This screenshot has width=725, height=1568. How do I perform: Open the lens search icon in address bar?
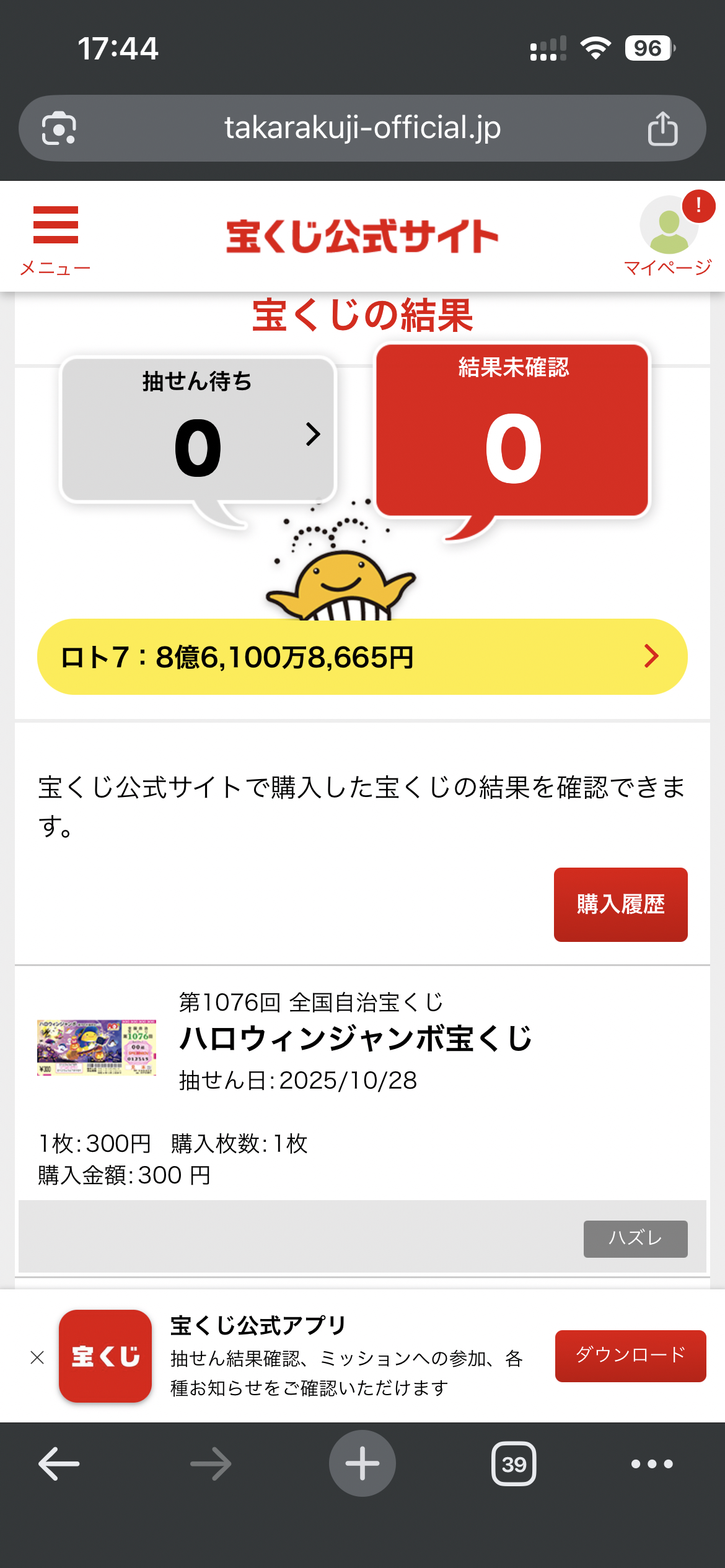pos(59,129)
